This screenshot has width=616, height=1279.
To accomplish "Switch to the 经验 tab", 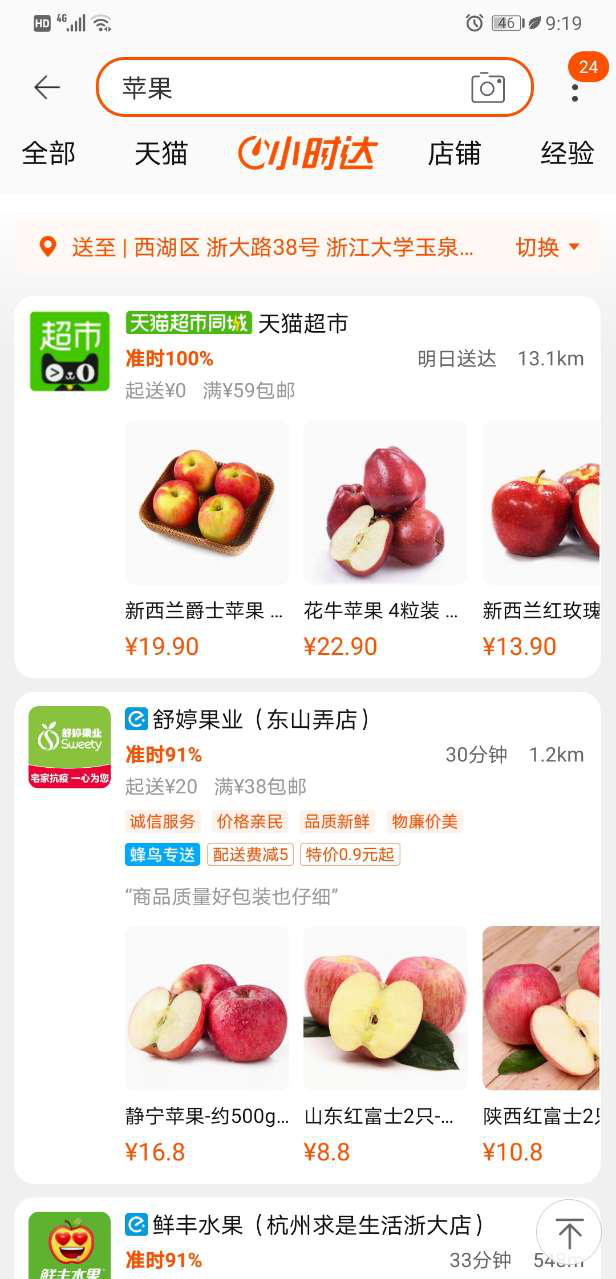I will pos(567,153).
